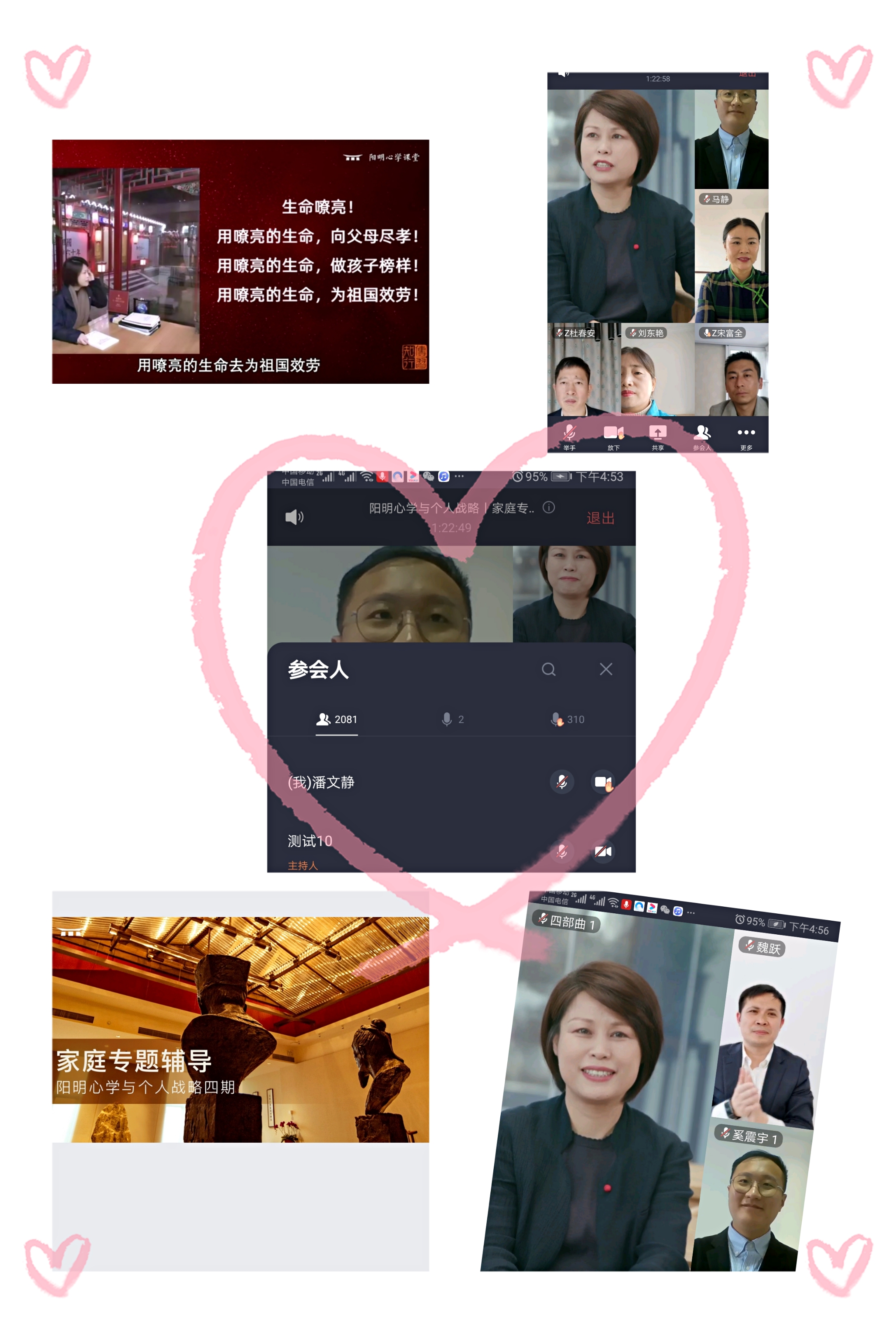
Task: Tap the speaker volume icon near meeting title
Action: tap(294, 517)
